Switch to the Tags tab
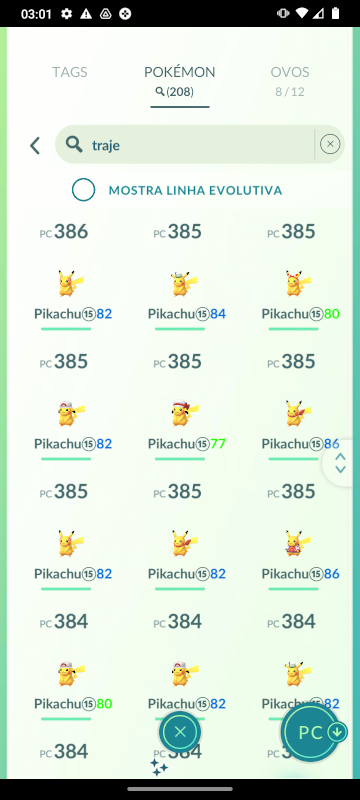360x800 pixels. (x=69, y=72)
